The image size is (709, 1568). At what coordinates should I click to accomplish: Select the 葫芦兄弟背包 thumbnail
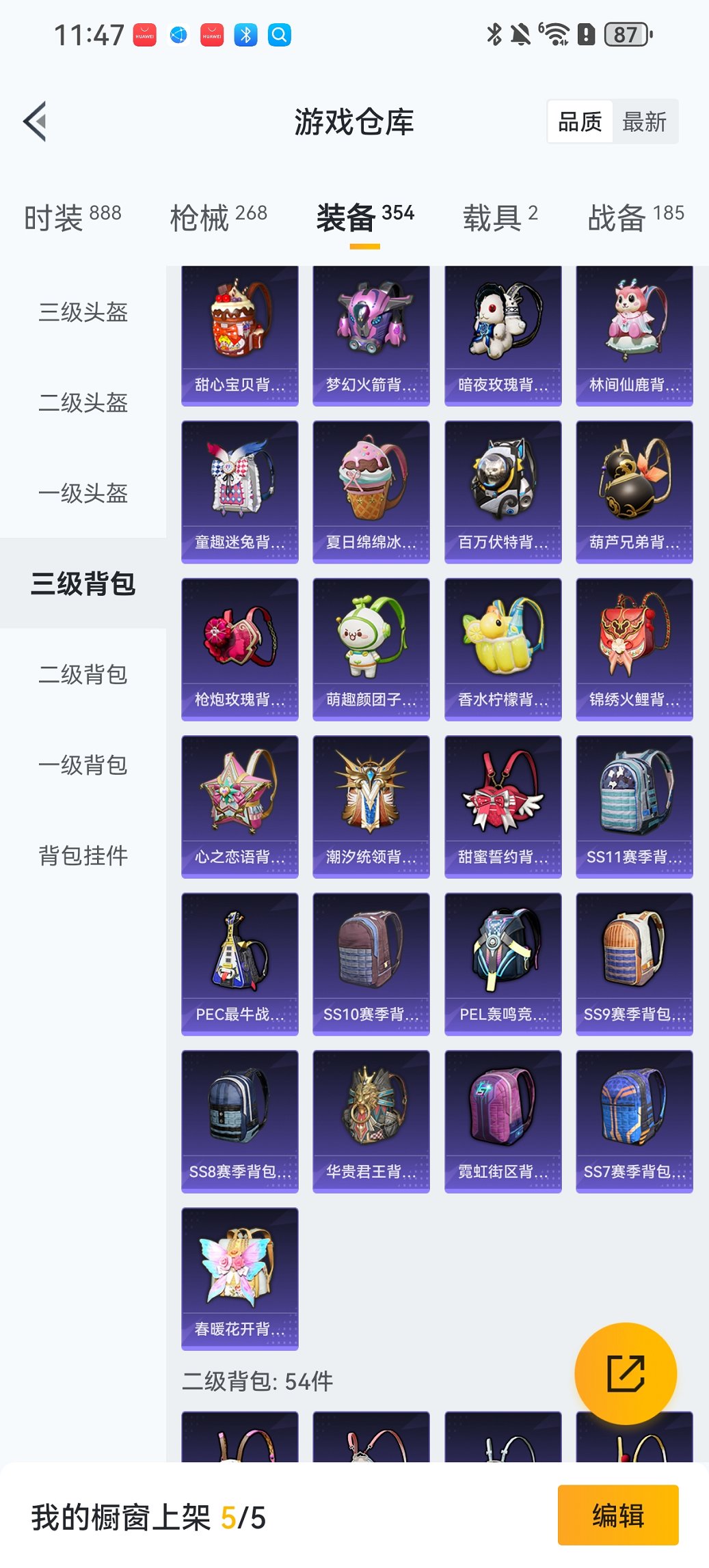click(x=634, y=484)
